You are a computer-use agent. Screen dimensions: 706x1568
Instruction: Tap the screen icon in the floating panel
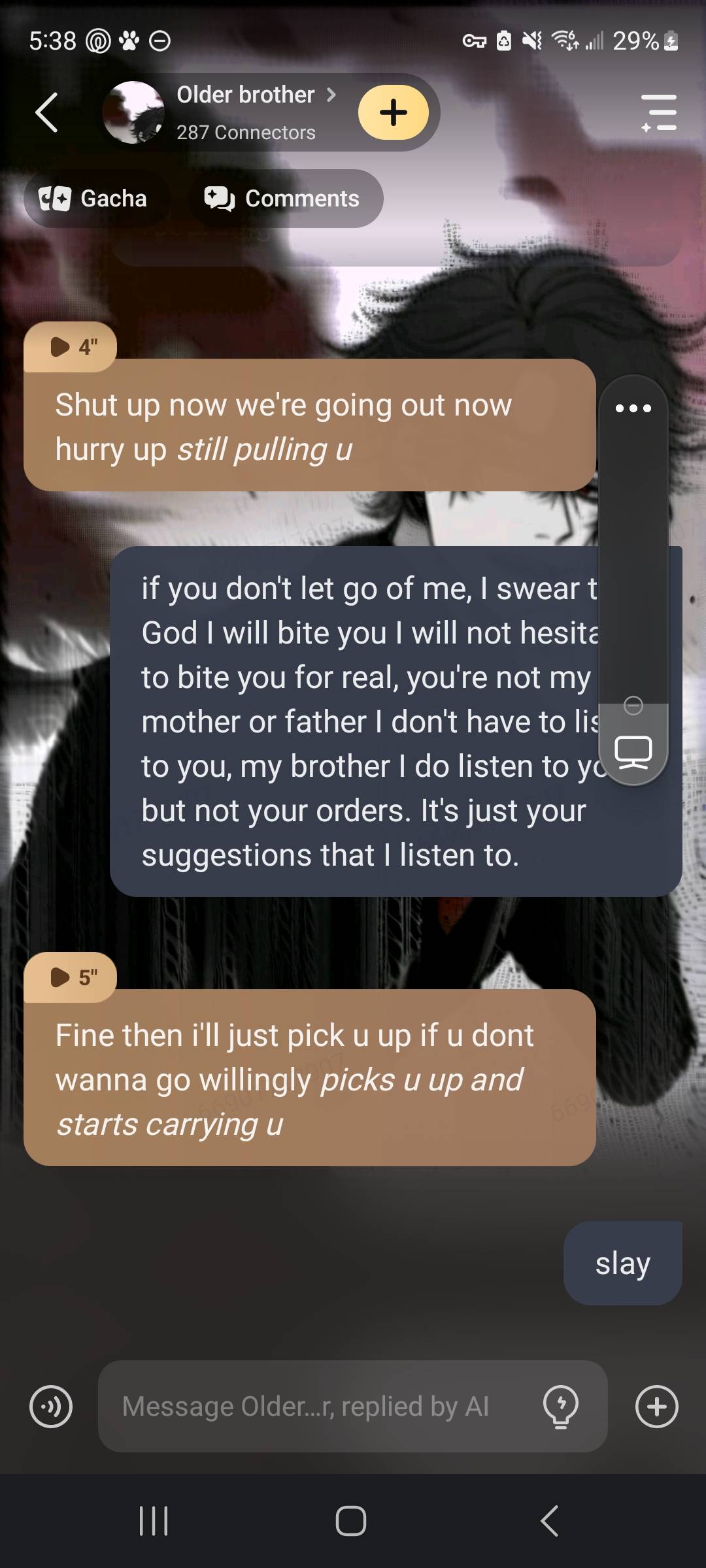[x=633, y=752]
